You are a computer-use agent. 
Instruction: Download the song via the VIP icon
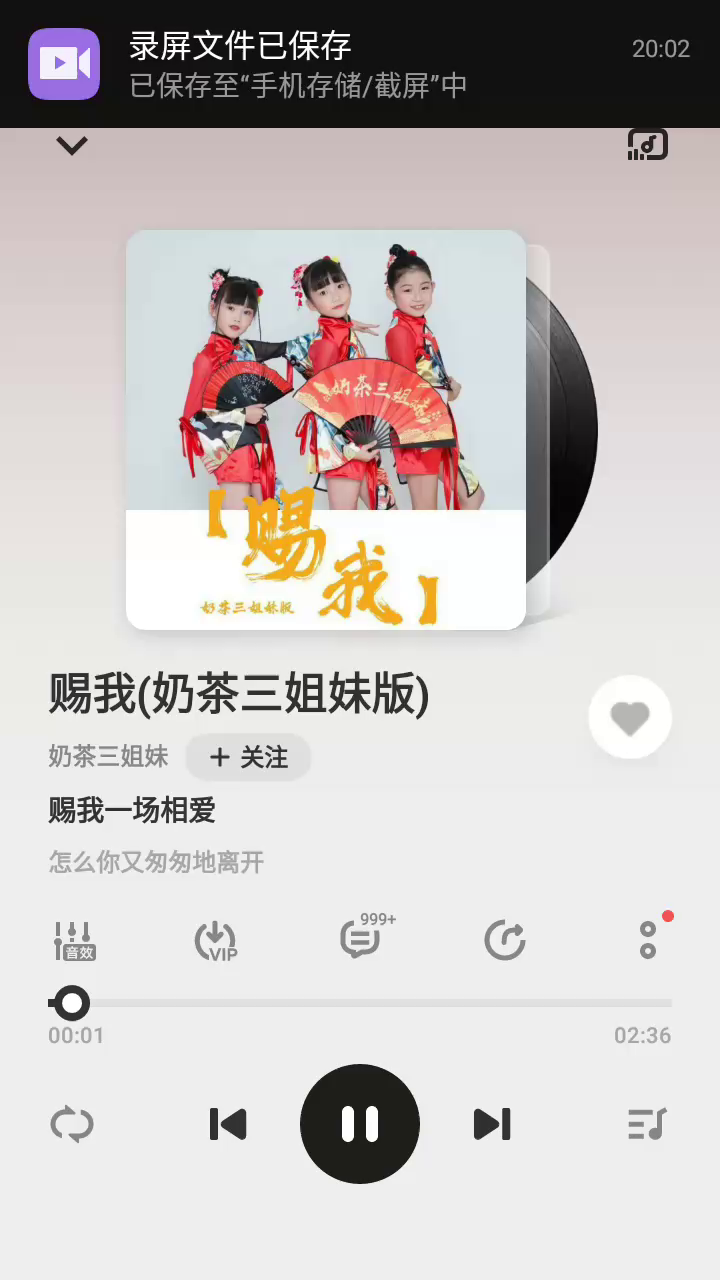tap(216, 940)
